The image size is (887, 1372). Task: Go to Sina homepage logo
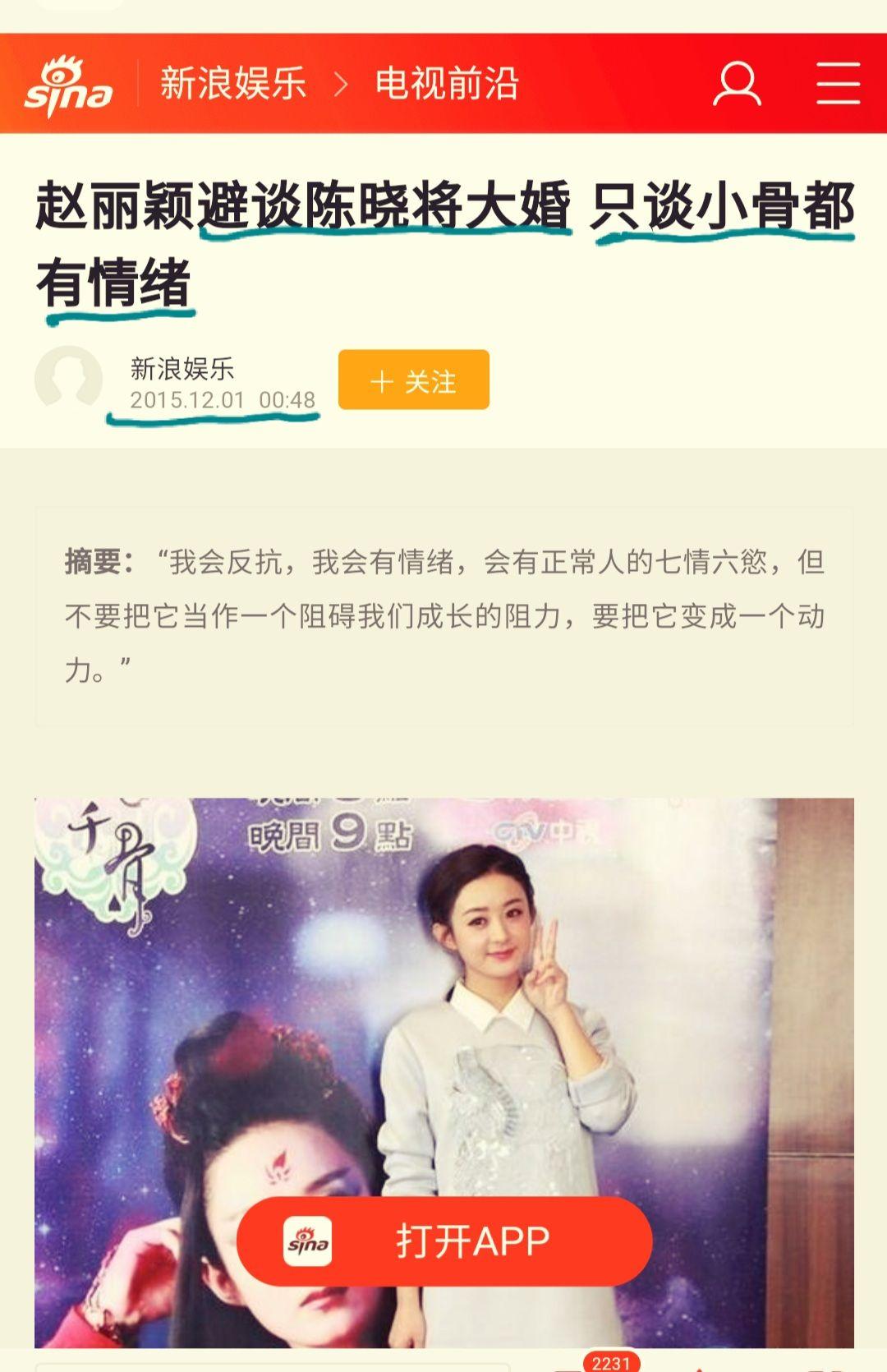[68, 85]
